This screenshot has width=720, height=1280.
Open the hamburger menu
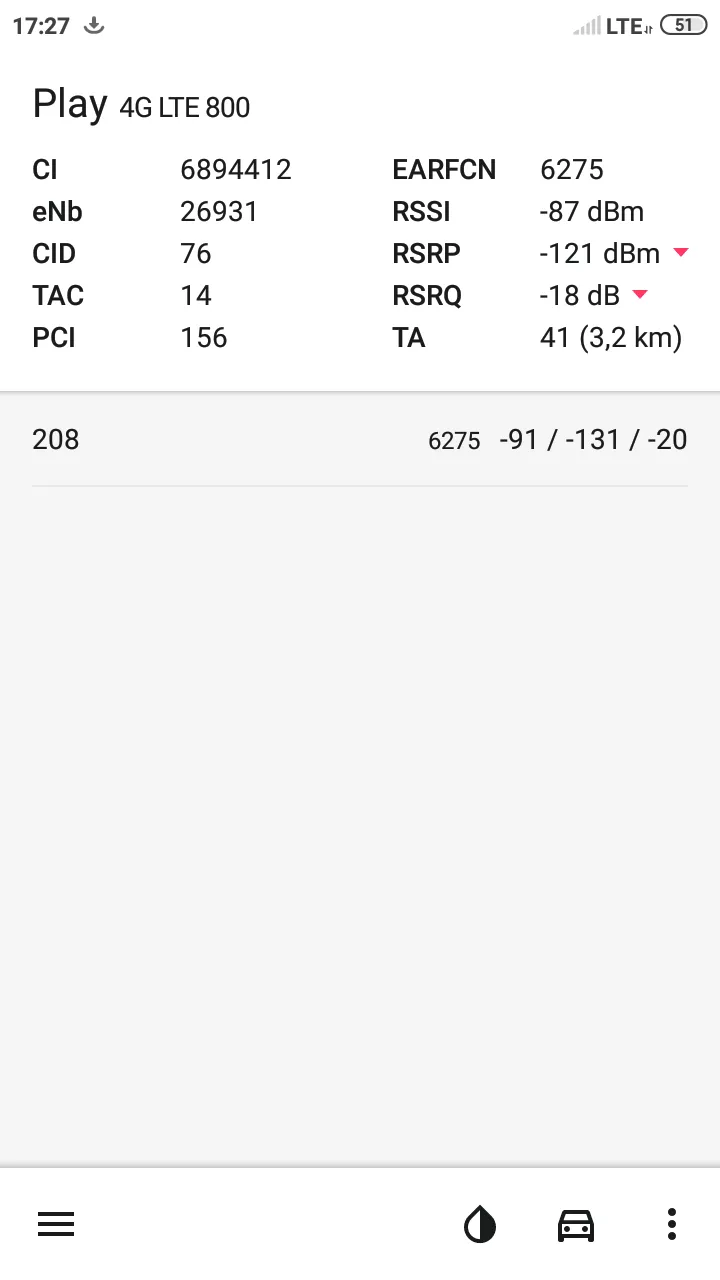(56, 1224)
